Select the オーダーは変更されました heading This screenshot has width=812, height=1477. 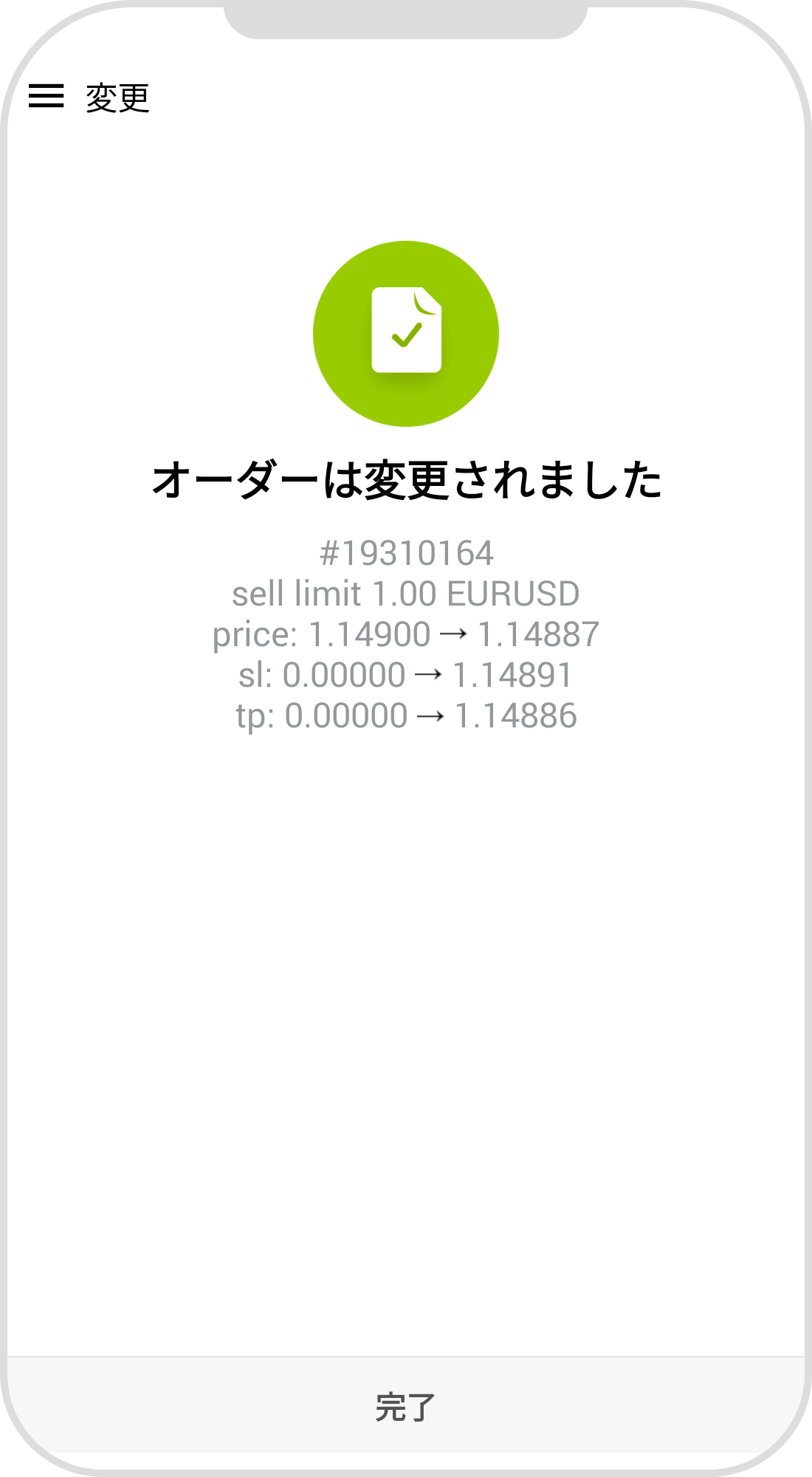pos(406,479)
